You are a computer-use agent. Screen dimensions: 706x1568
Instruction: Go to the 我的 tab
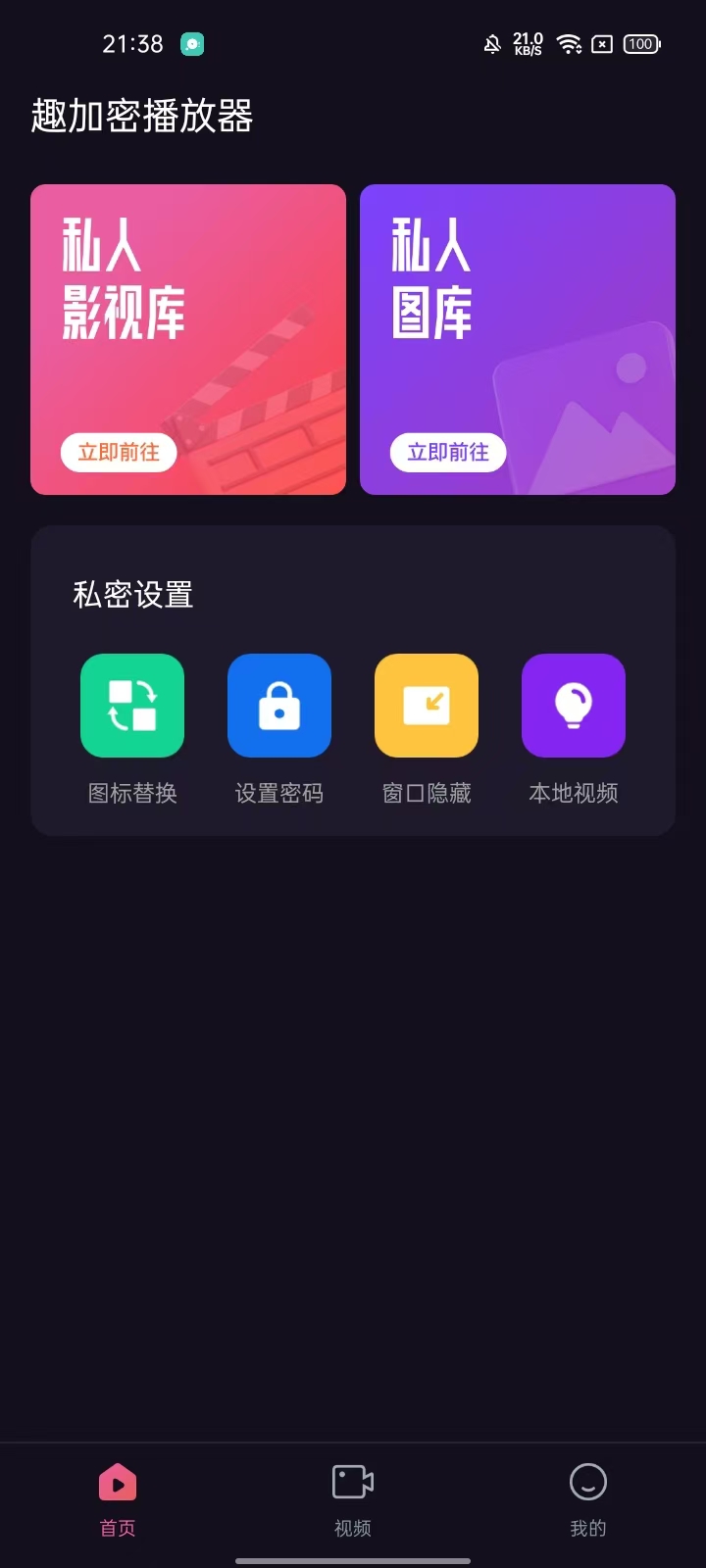[x=588, y=1499]
